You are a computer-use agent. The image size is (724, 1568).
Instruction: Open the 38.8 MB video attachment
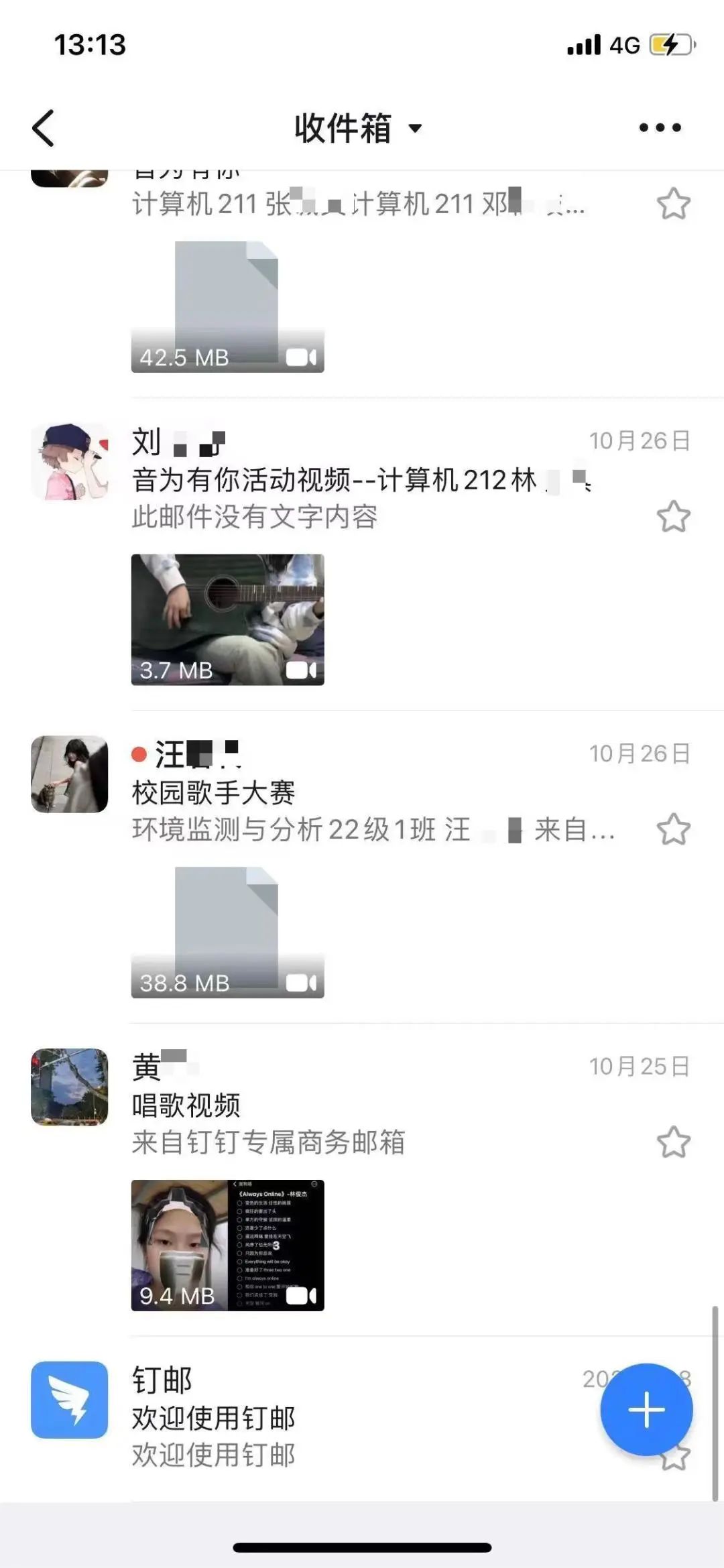pos(227,932)
